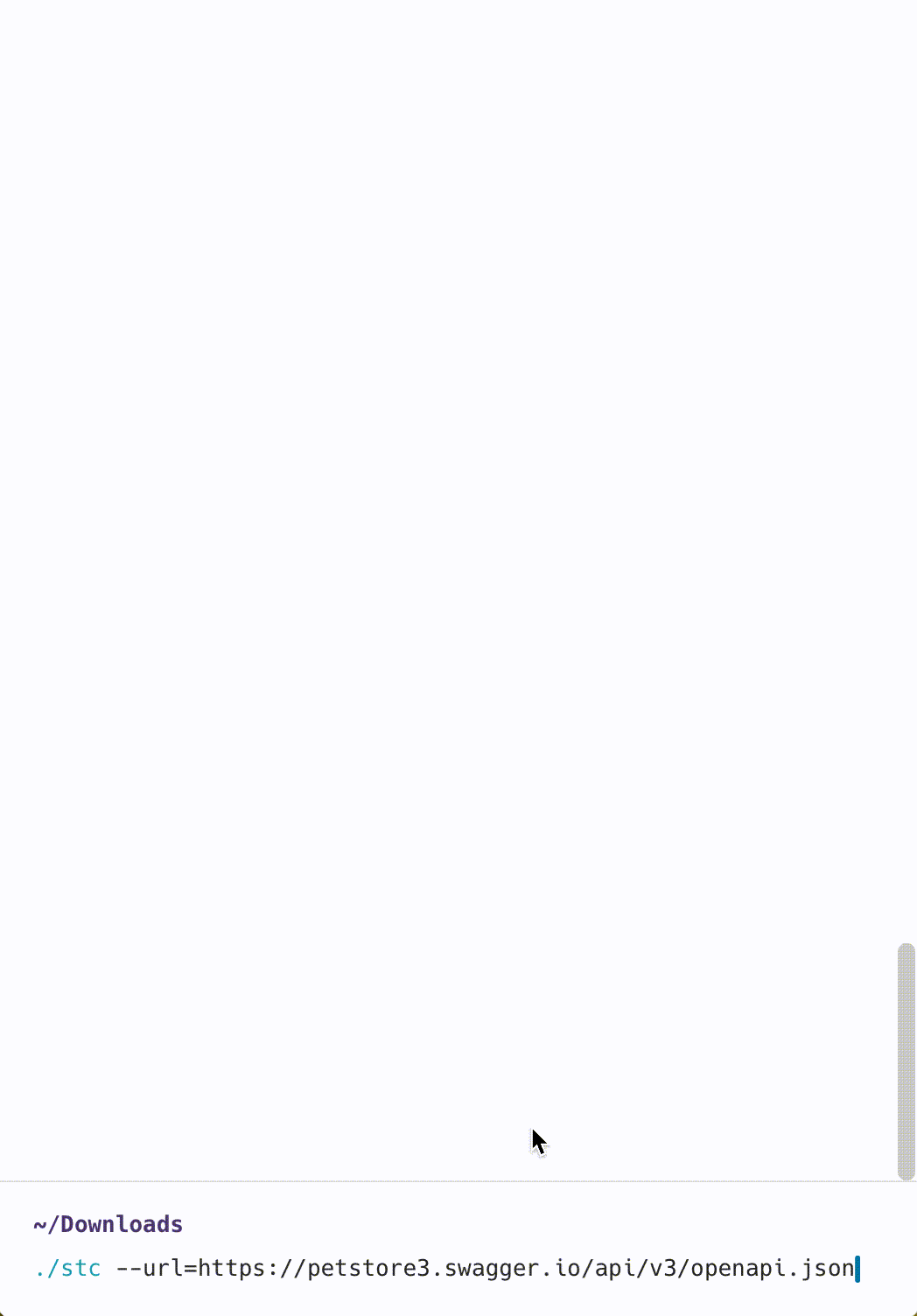Click the vertical scrollbar thumb
917x1316 pixels.
click(x=906, y=1060)
